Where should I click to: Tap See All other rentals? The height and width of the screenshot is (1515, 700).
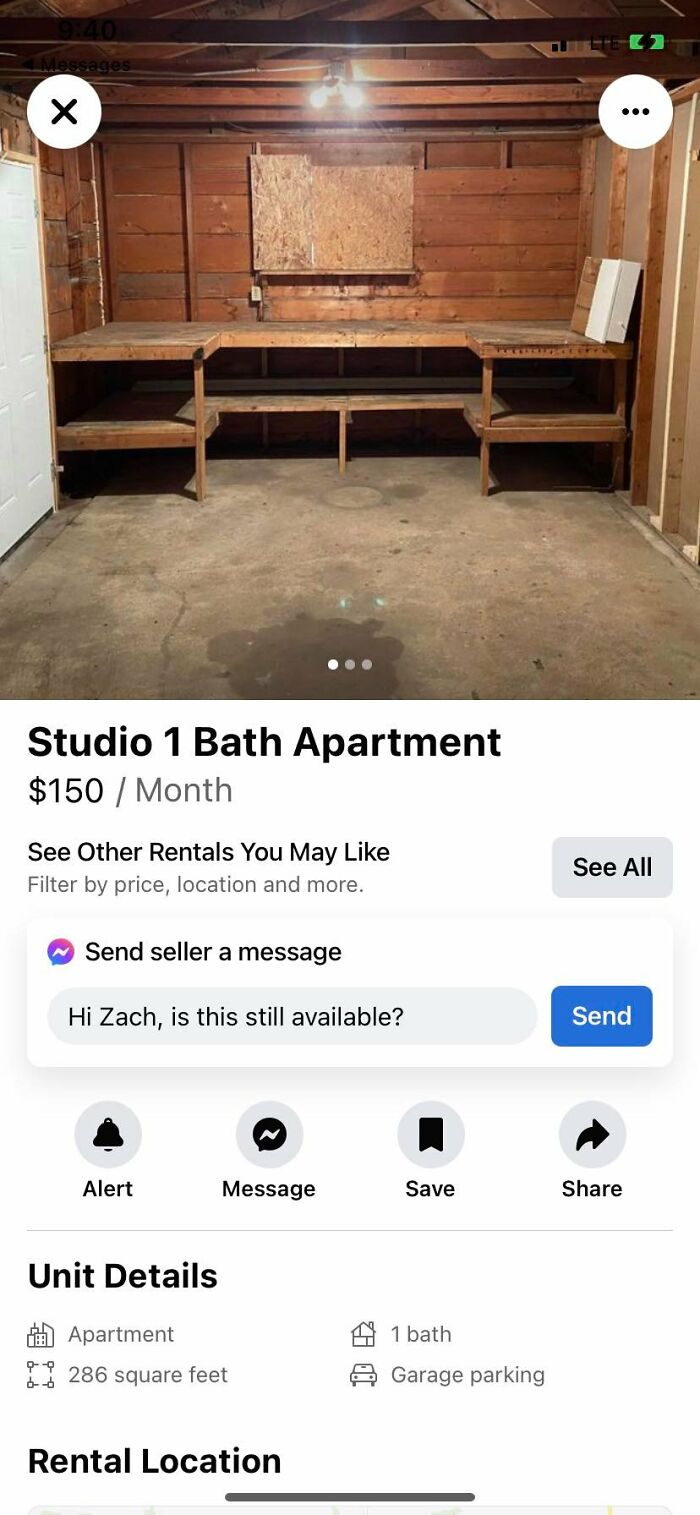(x=612, y=867)
